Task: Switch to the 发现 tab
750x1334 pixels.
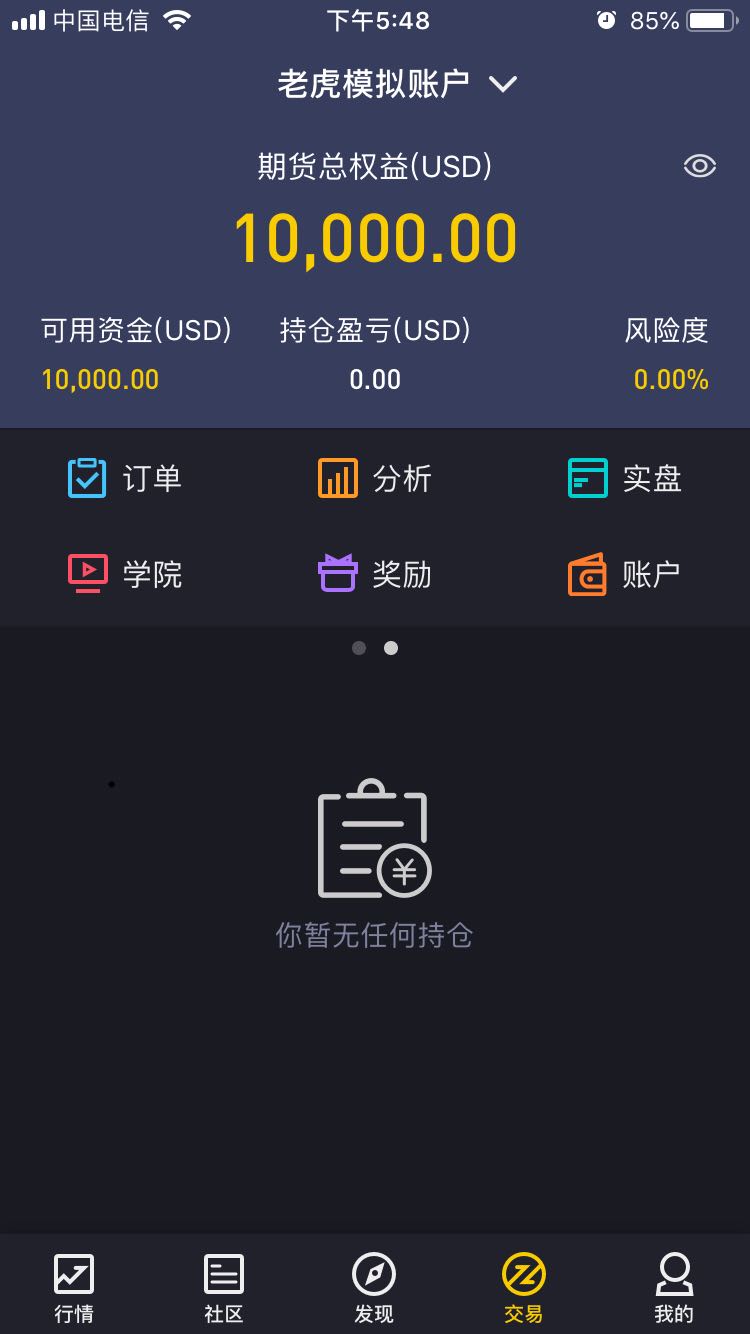Action: tap(374, 1288)
